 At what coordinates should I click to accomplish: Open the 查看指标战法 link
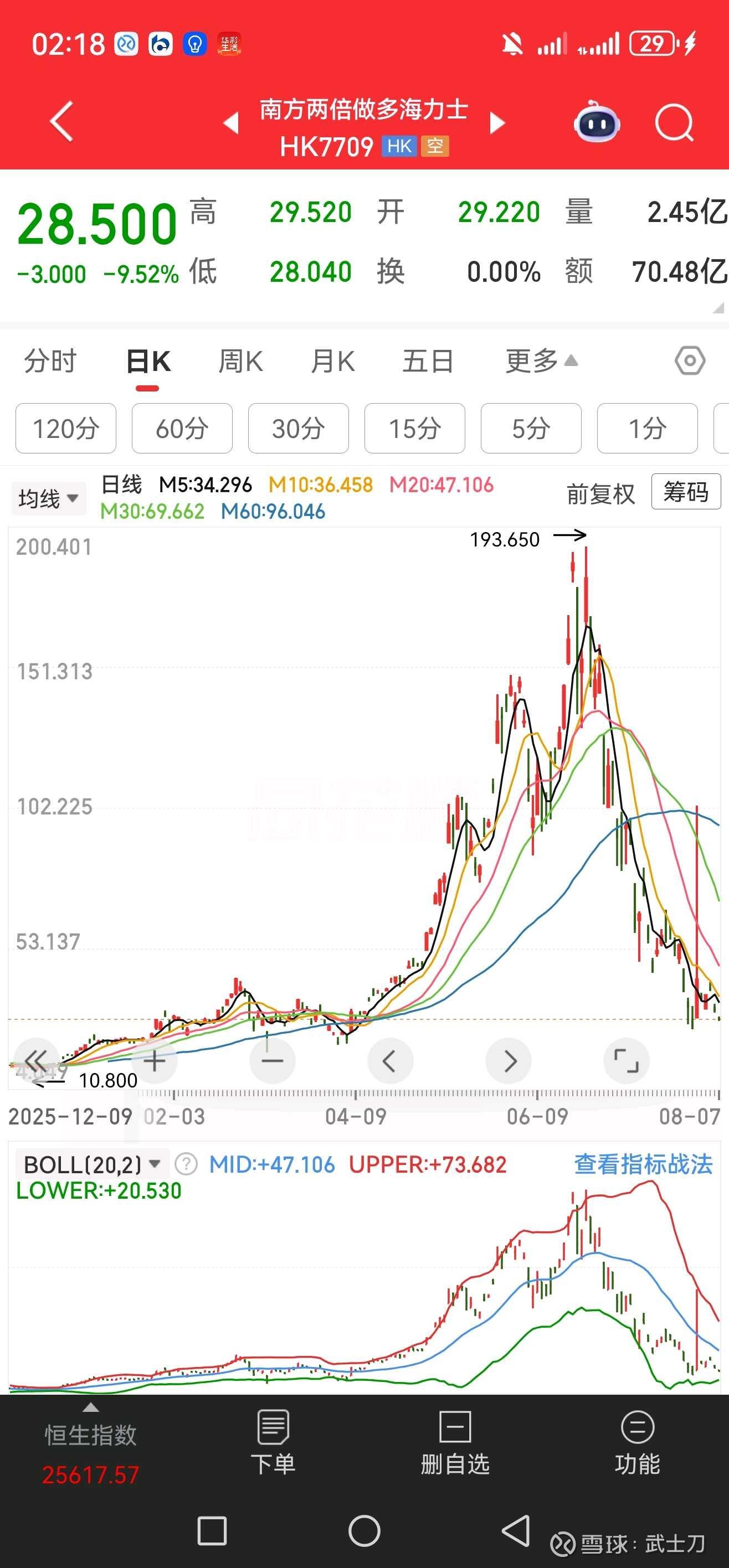[x=643, y=1164]
